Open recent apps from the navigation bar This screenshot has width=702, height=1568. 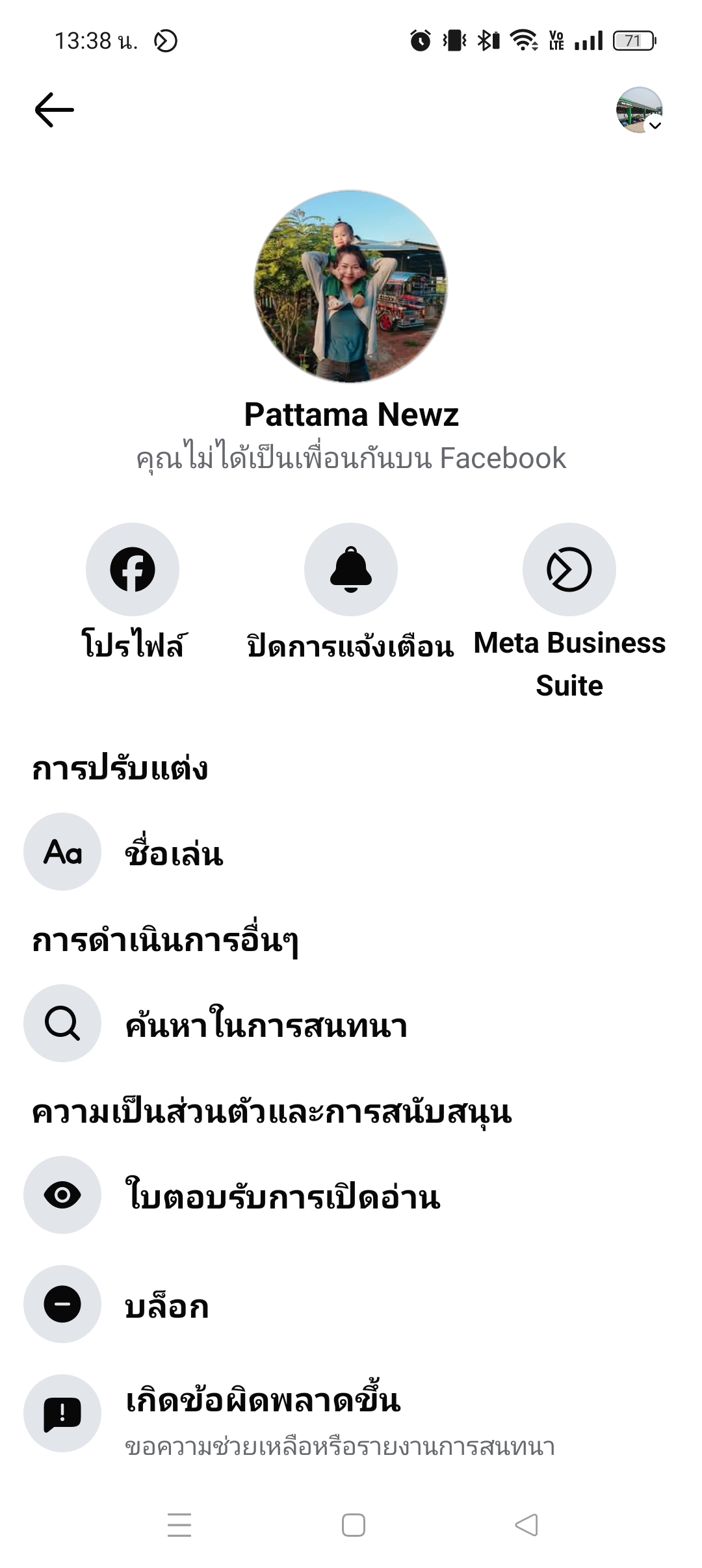point(179,1524)
